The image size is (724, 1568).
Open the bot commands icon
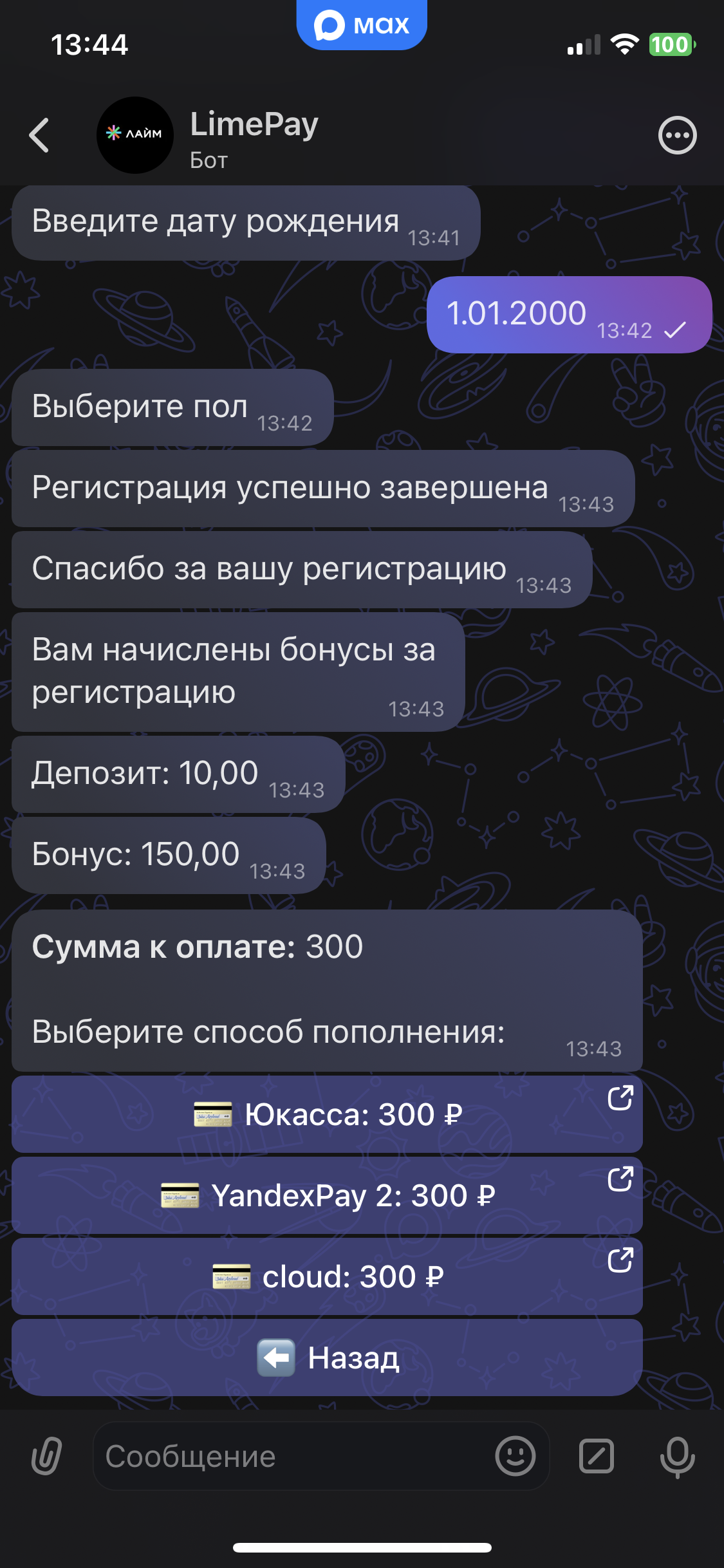click(597, 1456)
